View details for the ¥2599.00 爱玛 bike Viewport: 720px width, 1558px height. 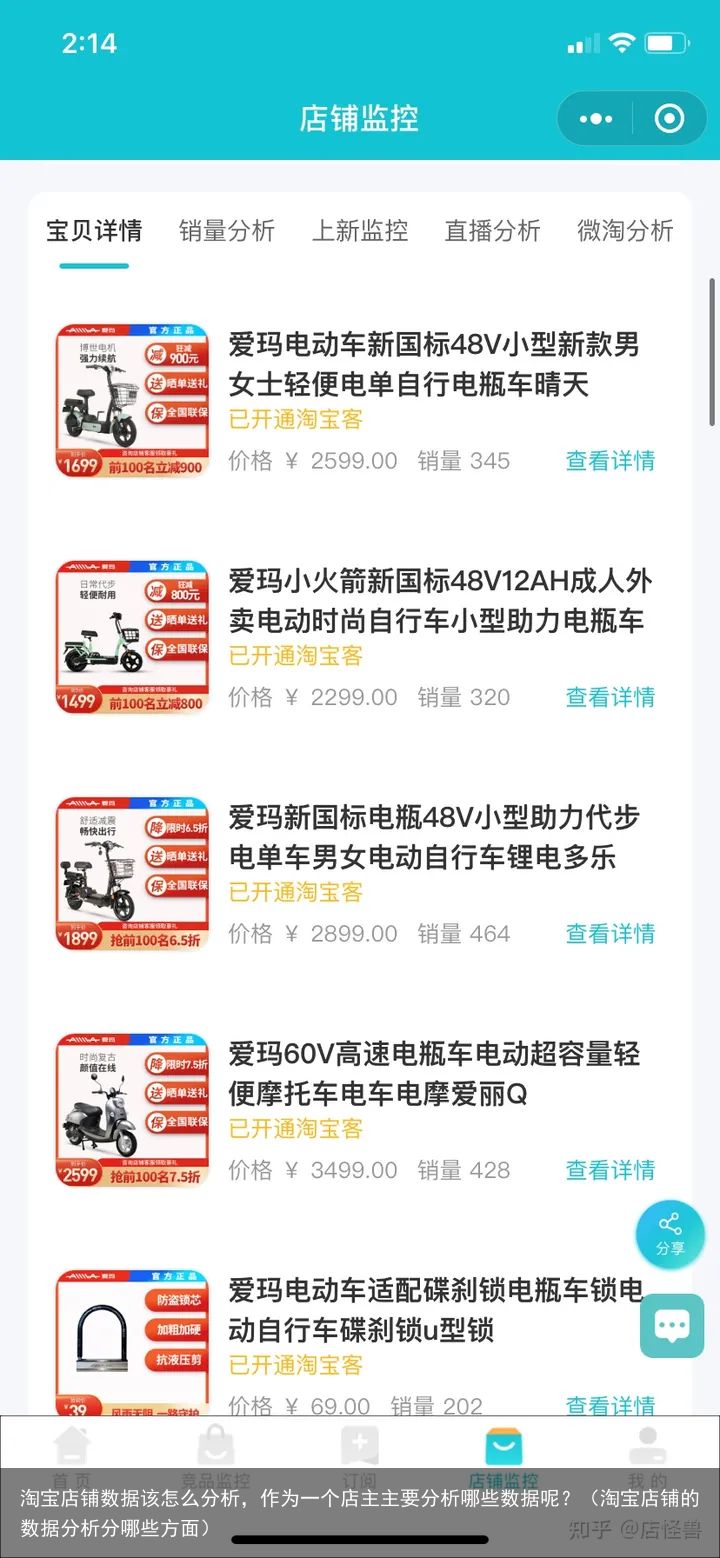(610, 461)
